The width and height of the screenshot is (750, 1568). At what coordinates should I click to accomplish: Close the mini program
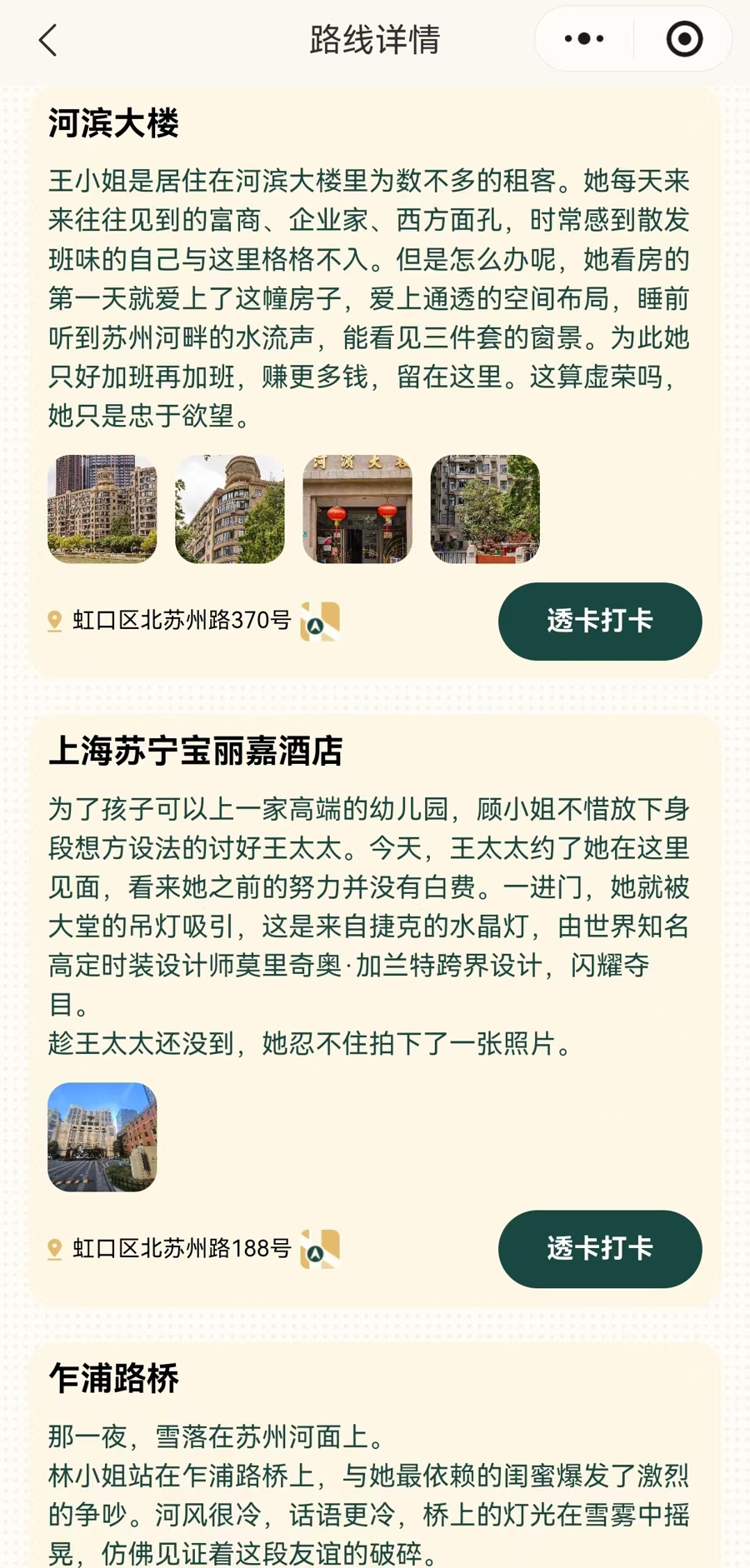coord(684,39)
